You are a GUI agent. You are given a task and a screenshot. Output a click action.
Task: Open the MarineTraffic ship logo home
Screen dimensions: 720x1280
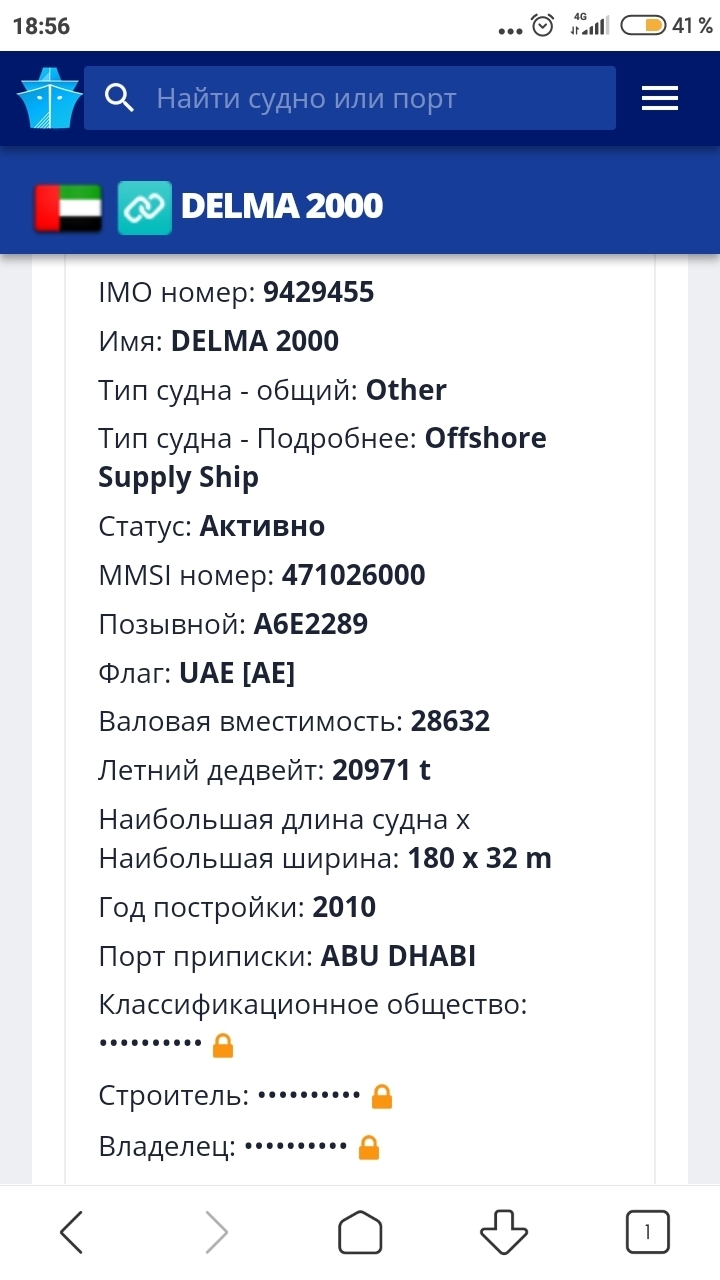click(48, 98)
